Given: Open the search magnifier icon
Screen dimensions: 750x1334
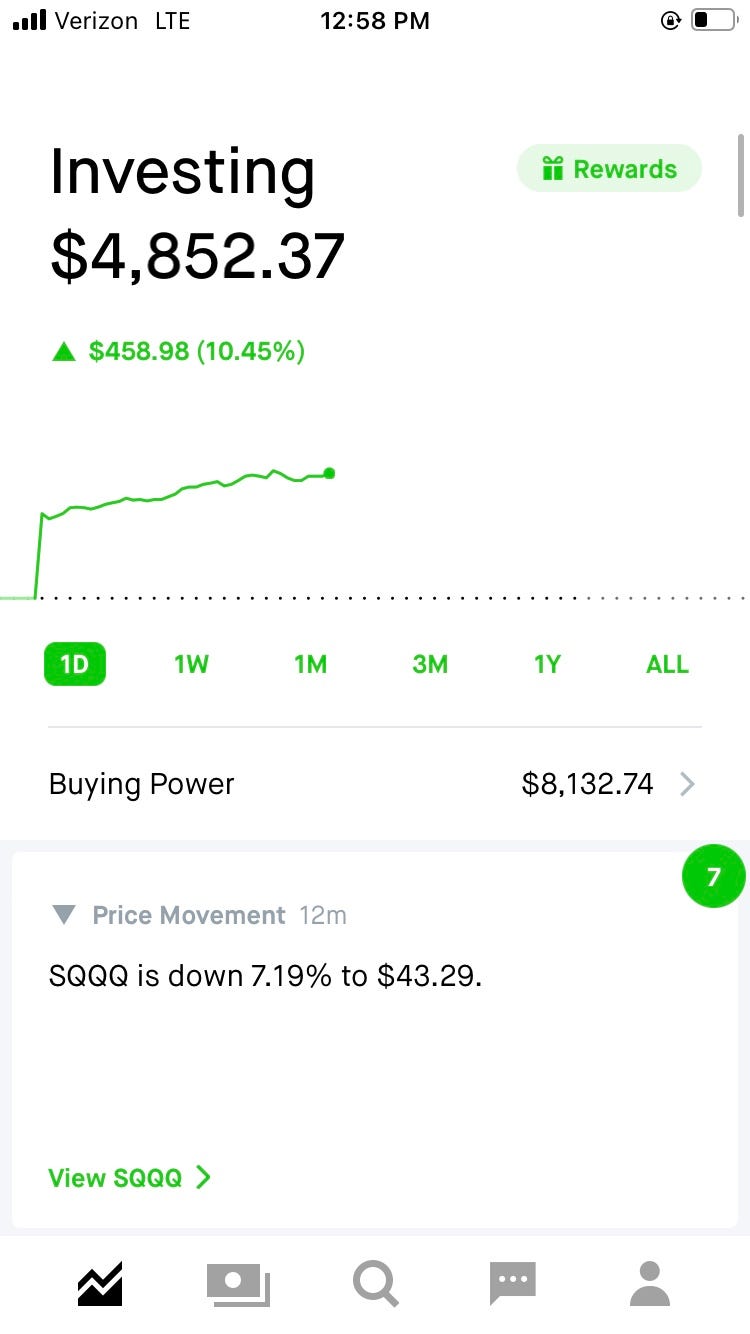Looking at the screenshot, I should tap(375, 1283).
